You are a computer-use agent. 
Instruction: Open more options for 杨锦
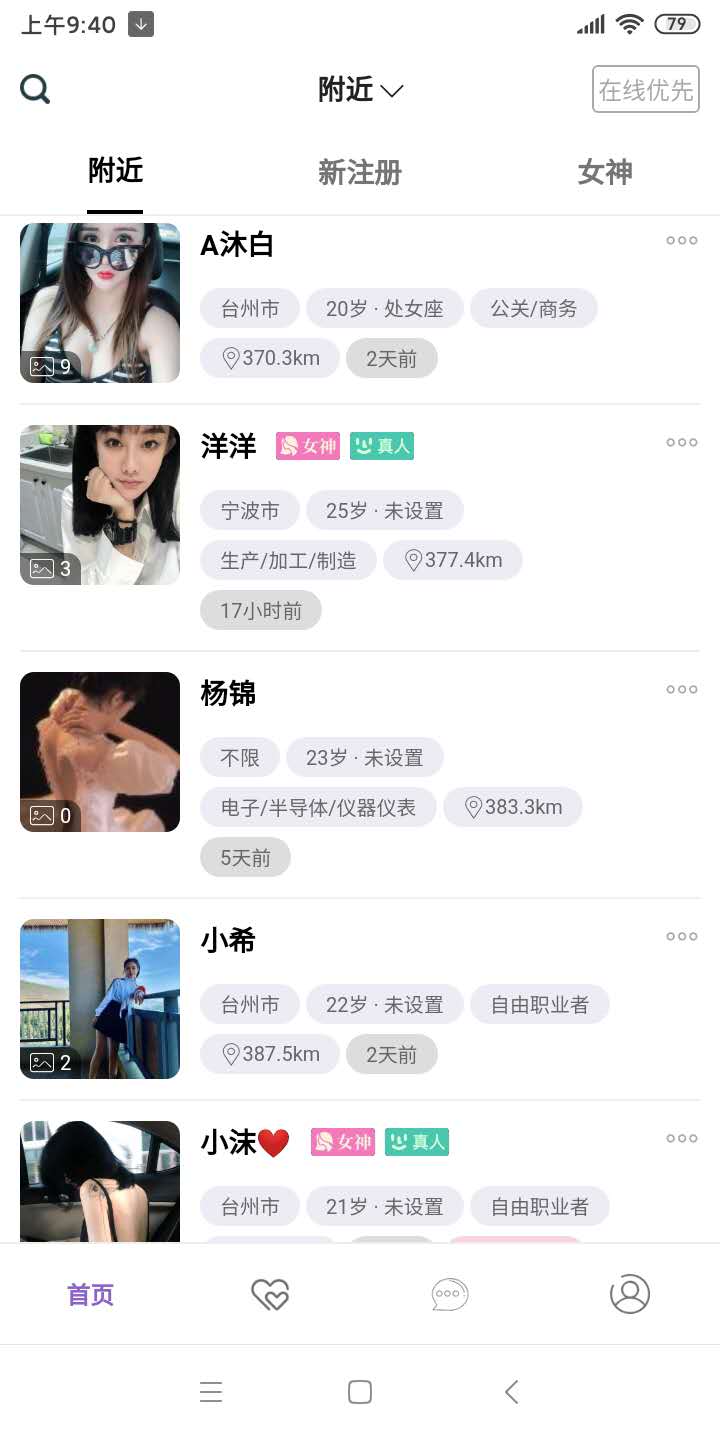681,689
